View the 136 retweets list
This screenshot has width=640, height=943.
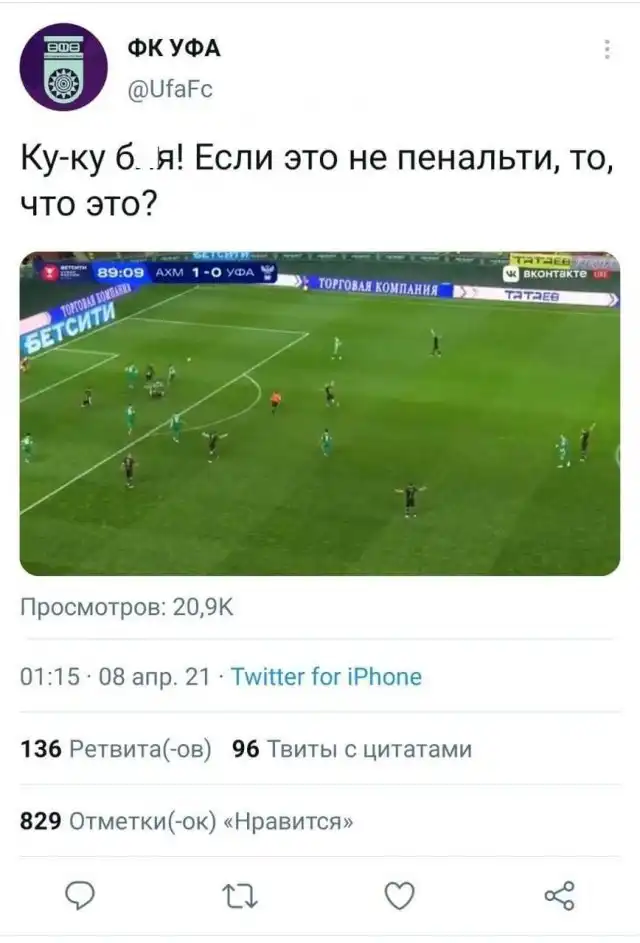116,749
